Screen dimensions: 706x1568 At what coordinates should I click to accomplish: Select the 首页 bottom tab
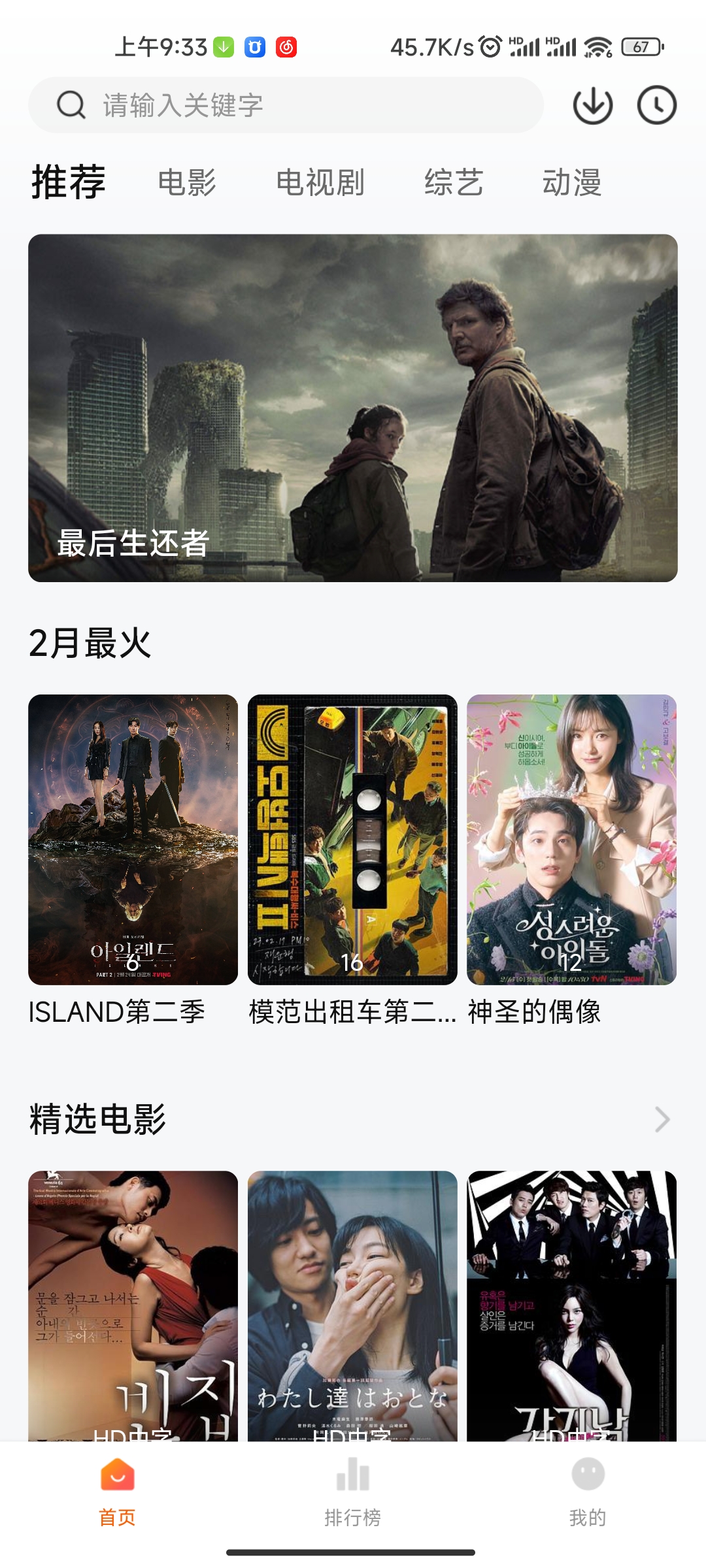tap(118, 1492)
